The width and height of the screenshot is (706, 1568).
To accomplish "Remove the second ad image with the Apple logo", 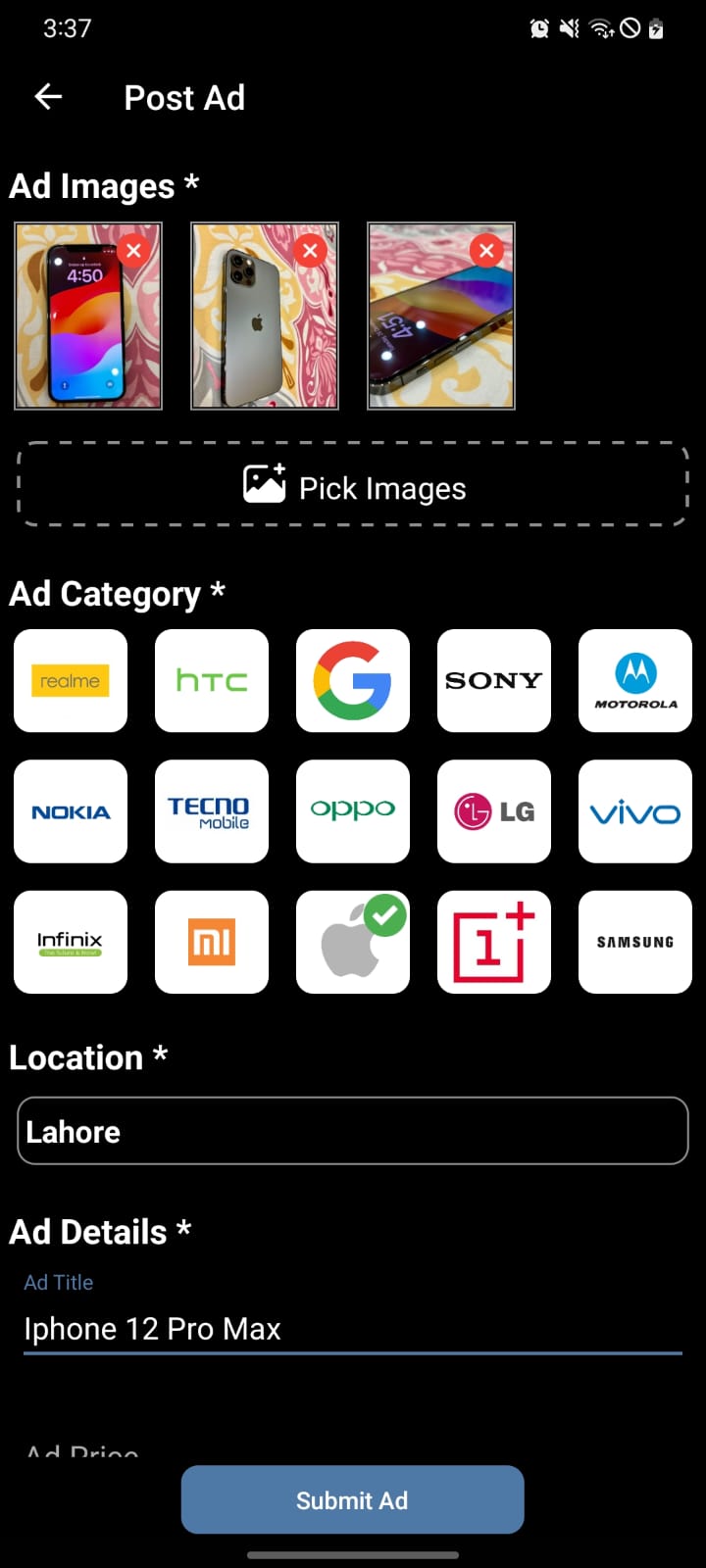I will point(311,251).
